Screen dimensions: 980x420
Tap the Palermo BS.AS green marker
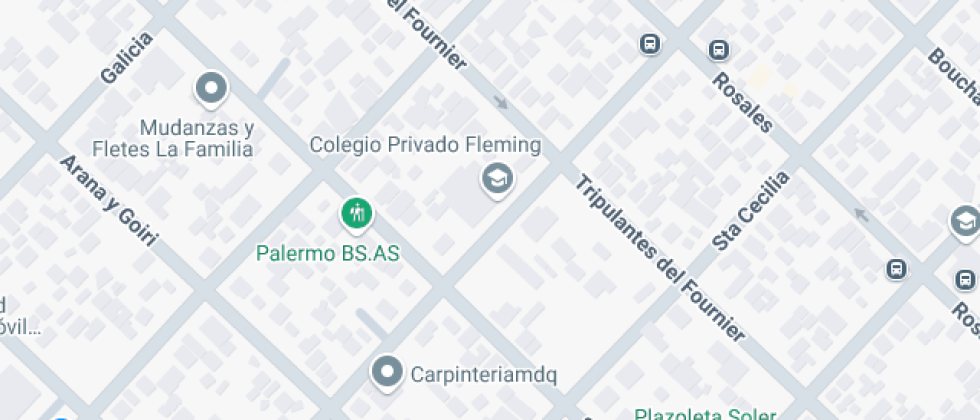[x=356, y=212]
